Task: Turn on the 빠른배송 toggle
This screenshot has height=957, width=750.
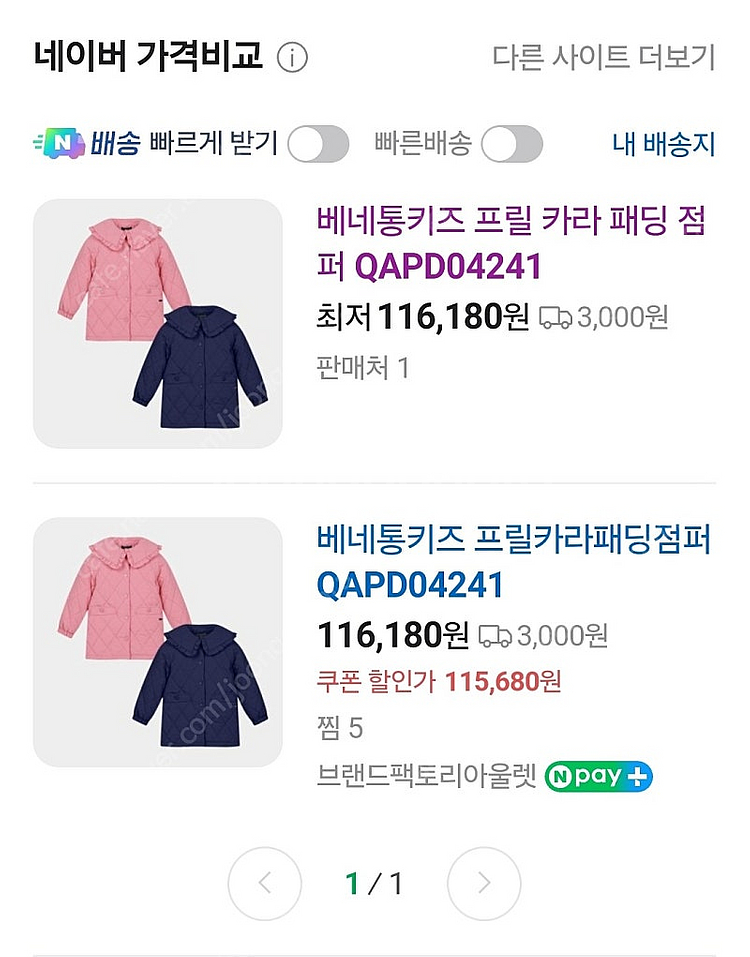Action: coord(511,144)
